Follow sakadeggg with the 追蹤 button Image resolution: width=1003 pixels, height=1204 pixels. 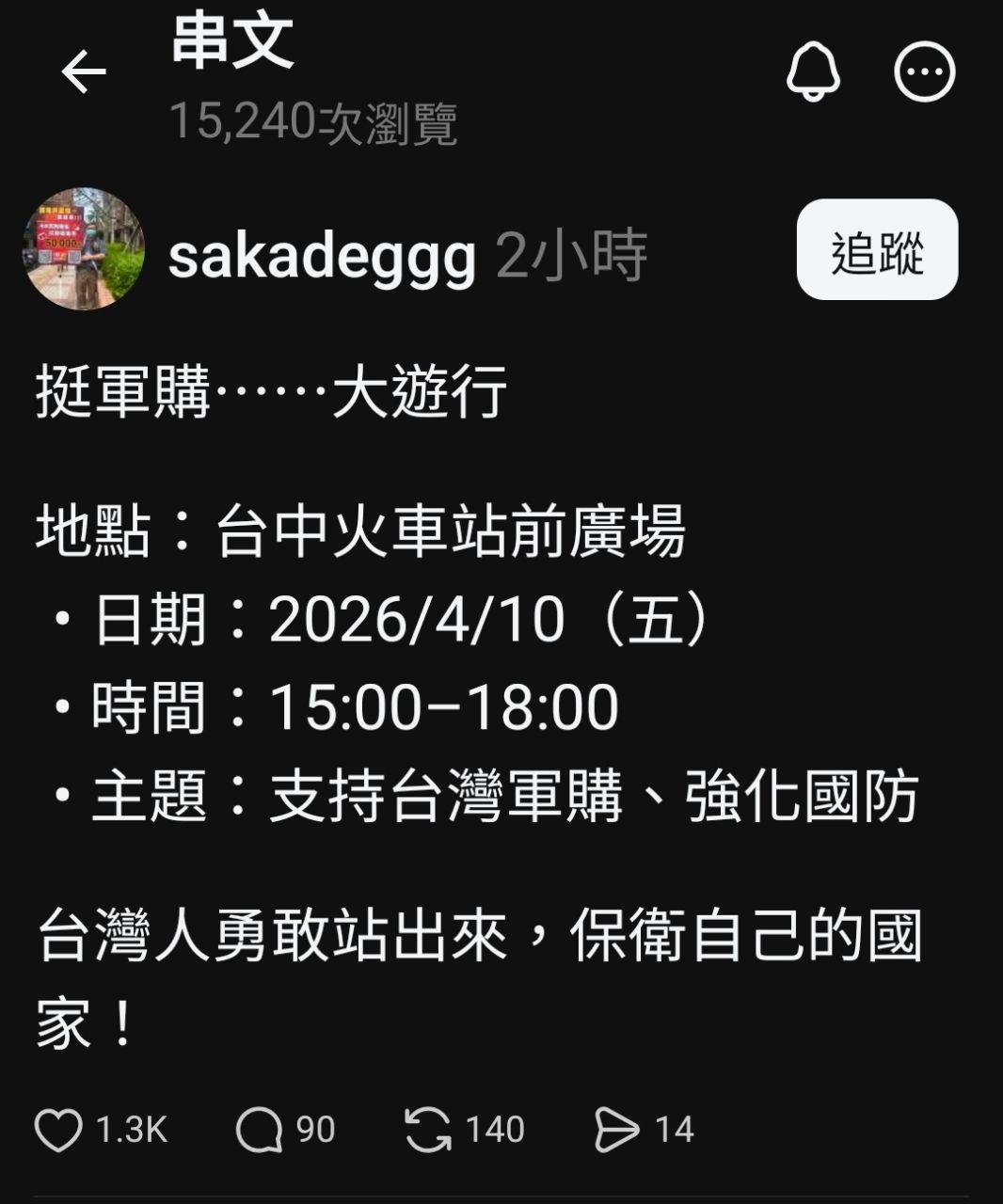point(877,250)
